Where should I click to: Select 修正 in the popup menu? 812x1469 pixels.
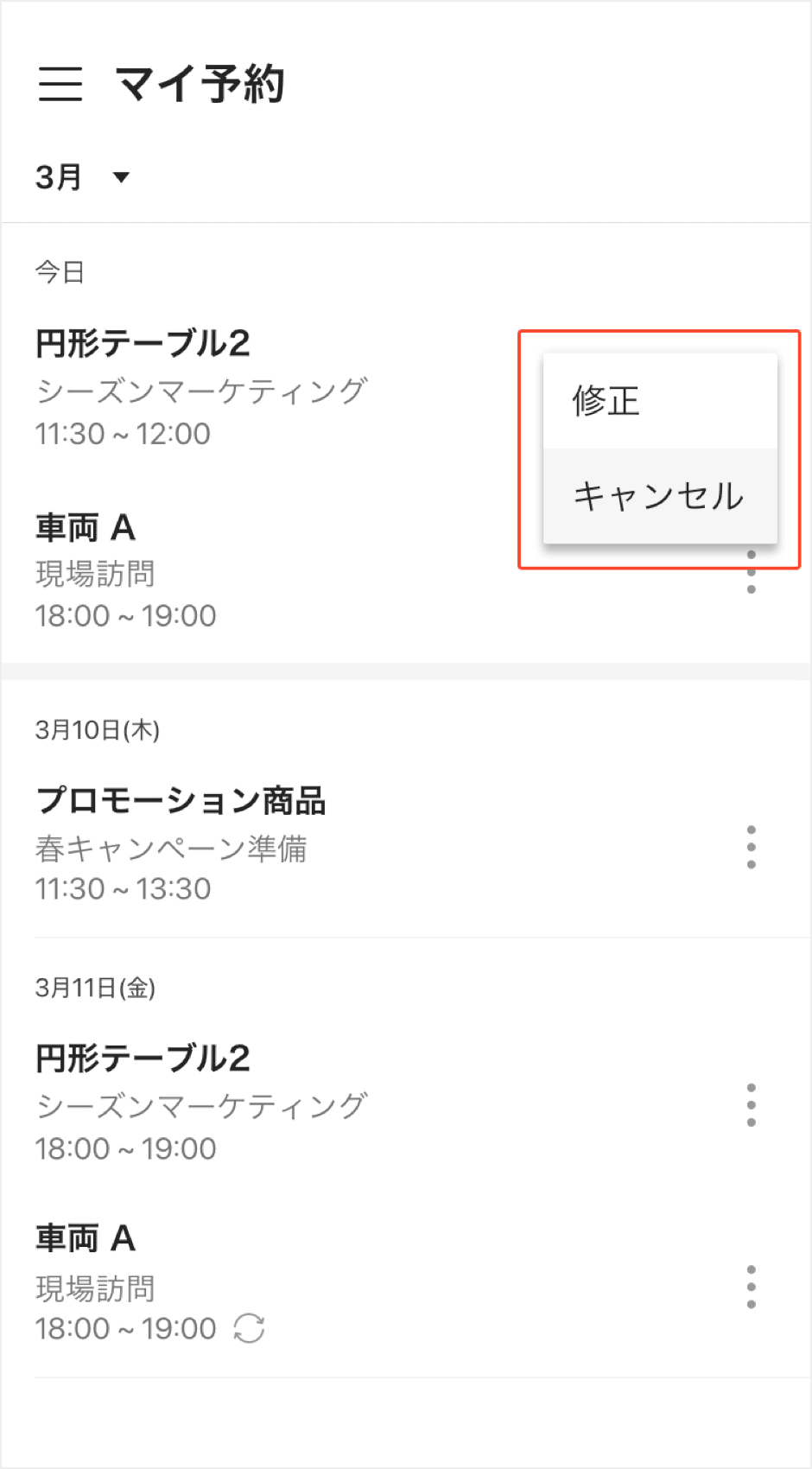coord(659,401)
